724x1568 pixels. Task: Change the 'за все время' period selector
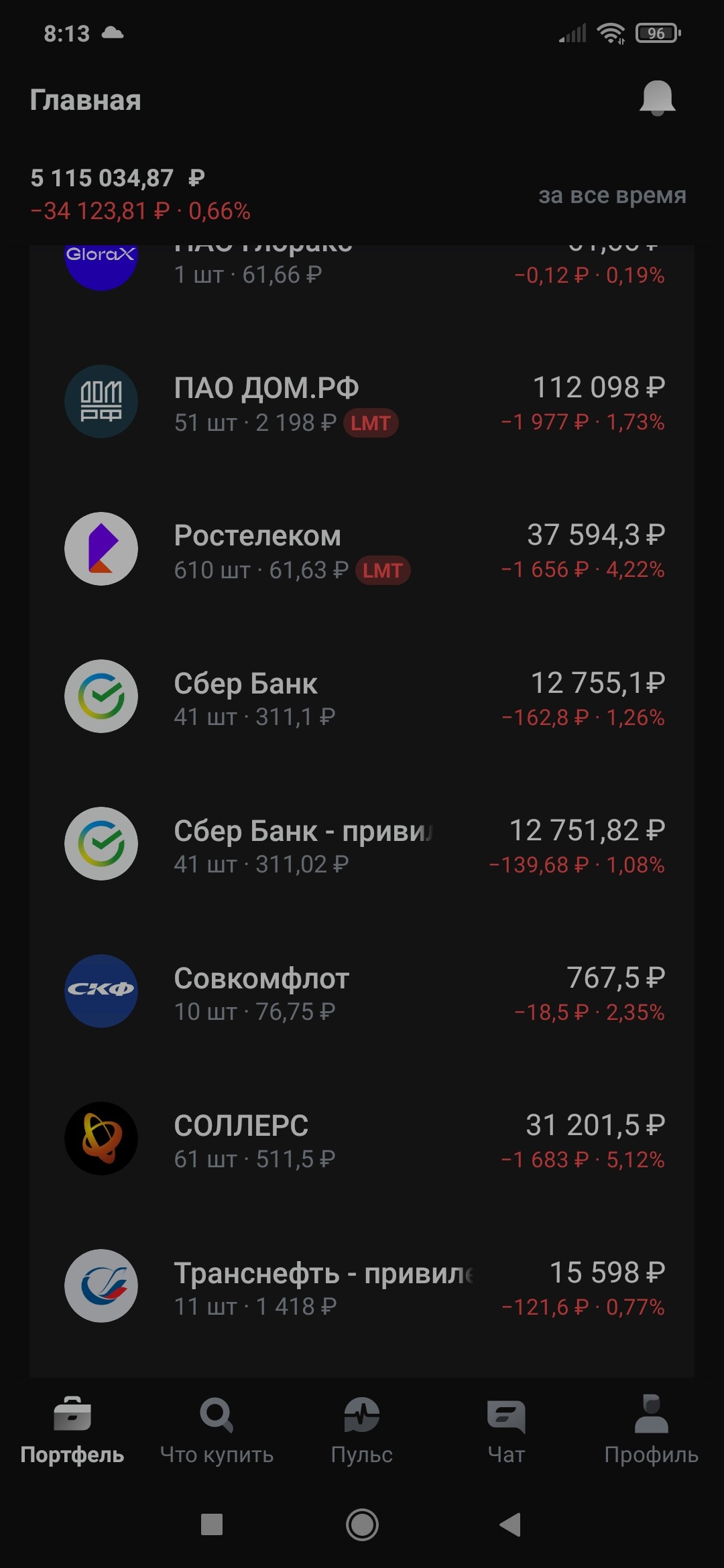pyautogui.click(x=612, y=195)
